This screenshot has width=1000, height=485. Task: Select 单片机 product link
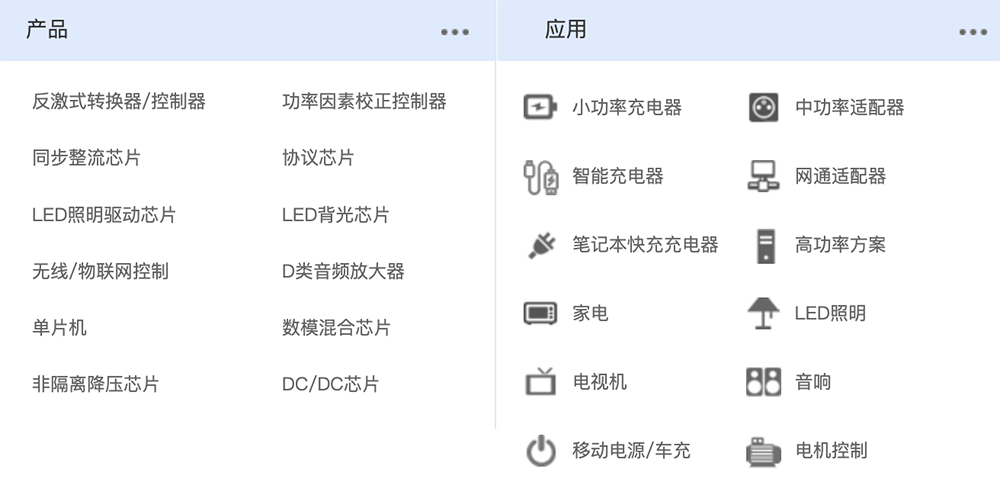(59, 328)
